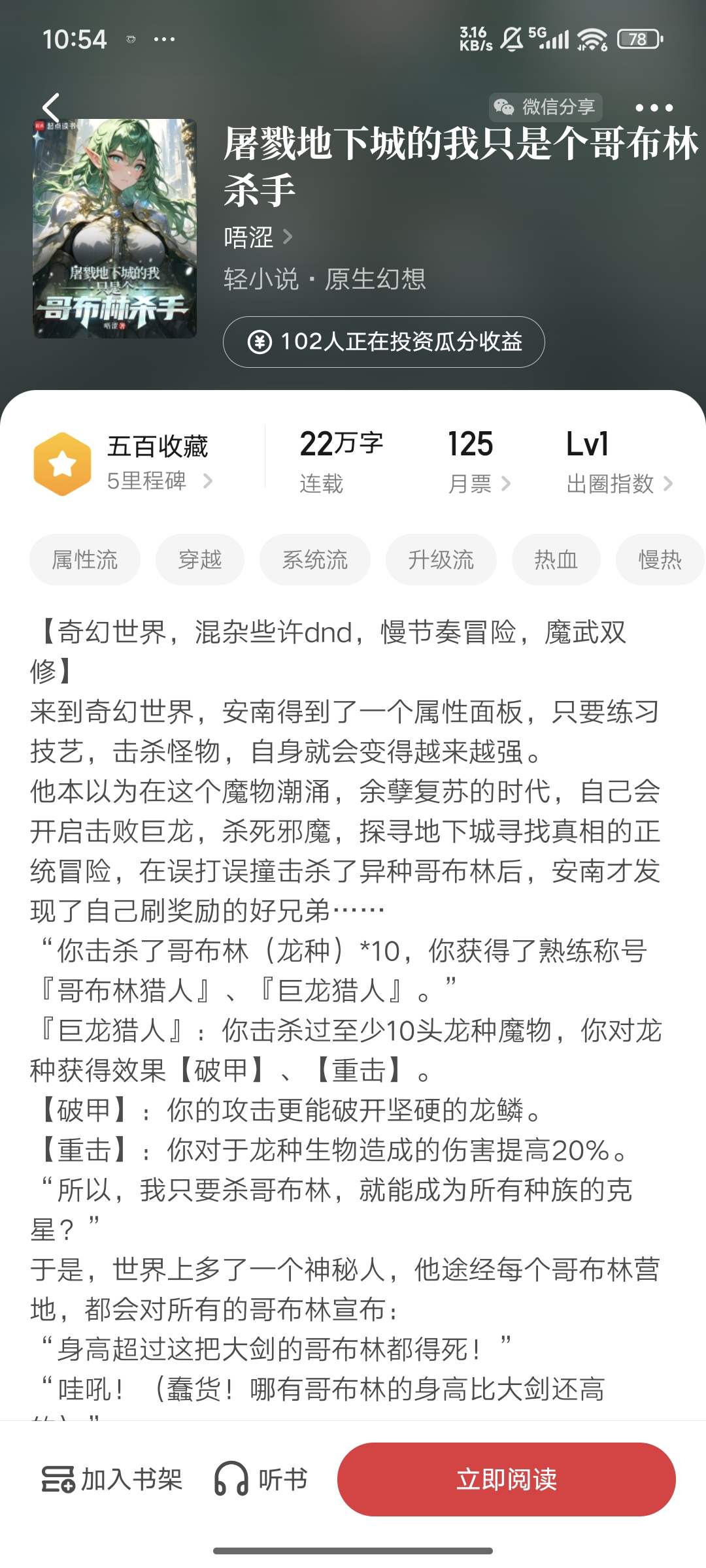Image resolution: width=706 pixels, height=1568 pixels.
Task: Select the 慢热 tag chip
Action: [x=660, y=560]
